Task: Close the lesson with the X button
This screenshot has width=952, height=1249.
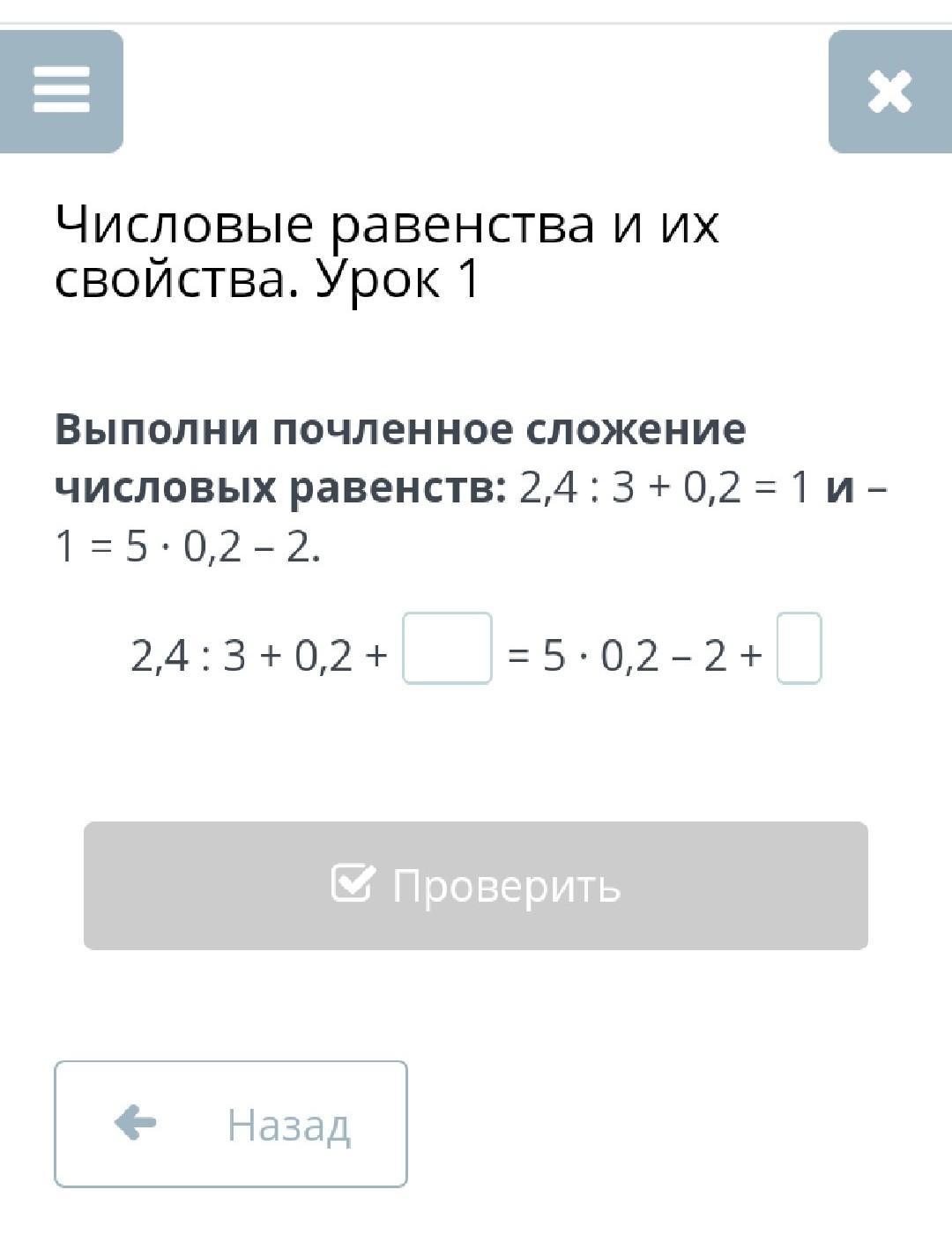Action: pyautogui.click(x=889, y=92)
